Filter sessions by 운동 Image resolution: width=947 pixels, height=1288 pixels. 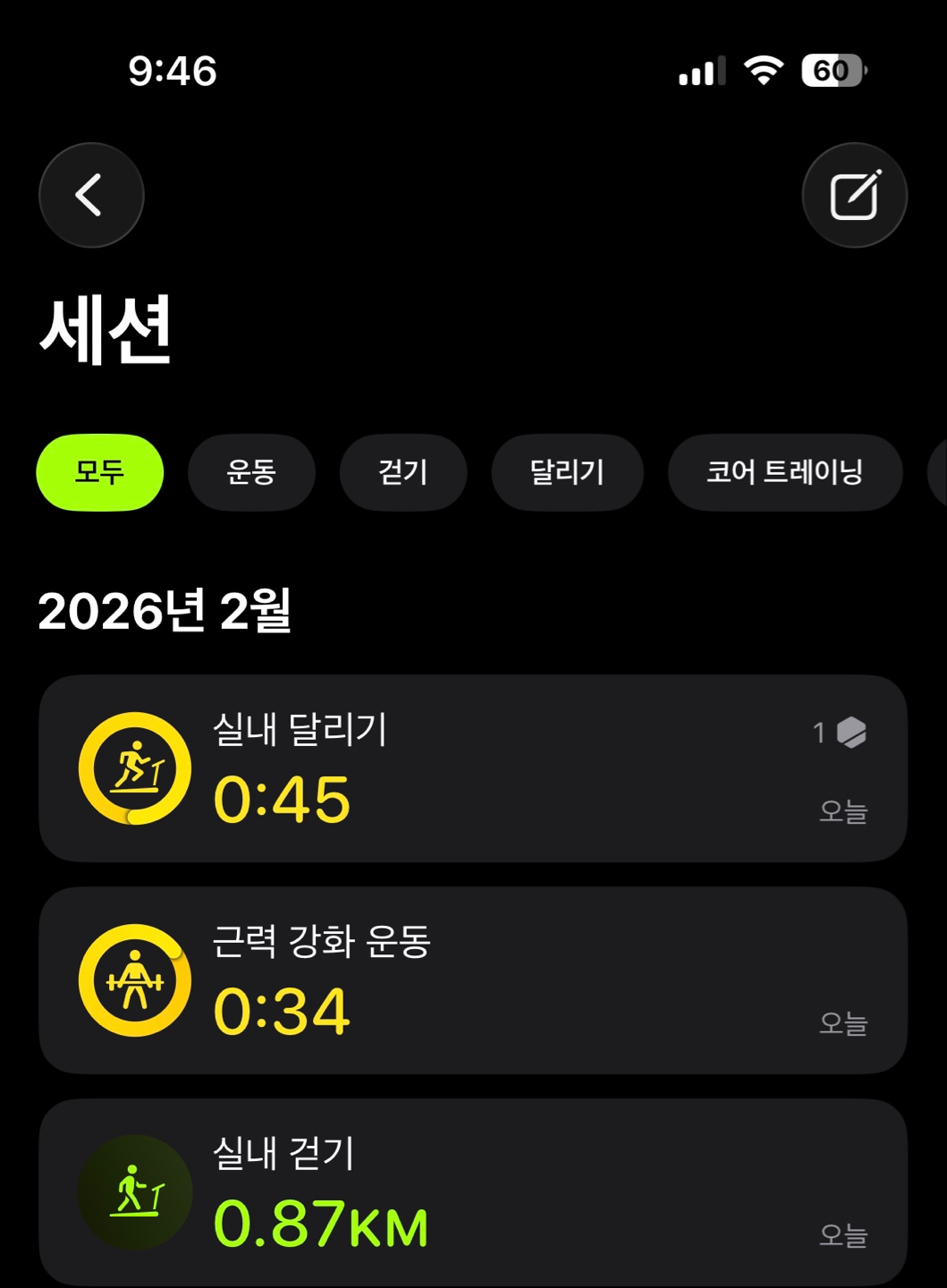tap(251, 472)
